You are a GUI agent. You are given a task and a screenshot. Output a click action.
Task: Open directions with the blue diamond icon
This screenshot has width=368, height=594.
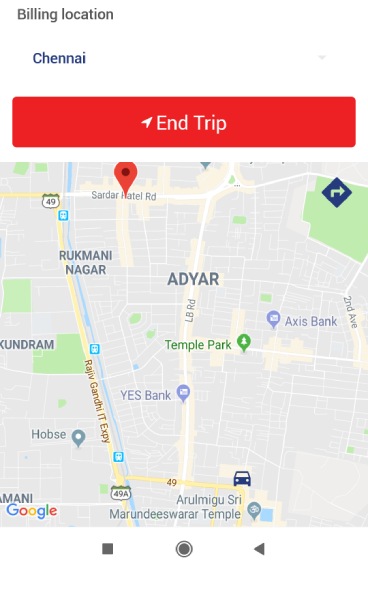pos(337,192)
